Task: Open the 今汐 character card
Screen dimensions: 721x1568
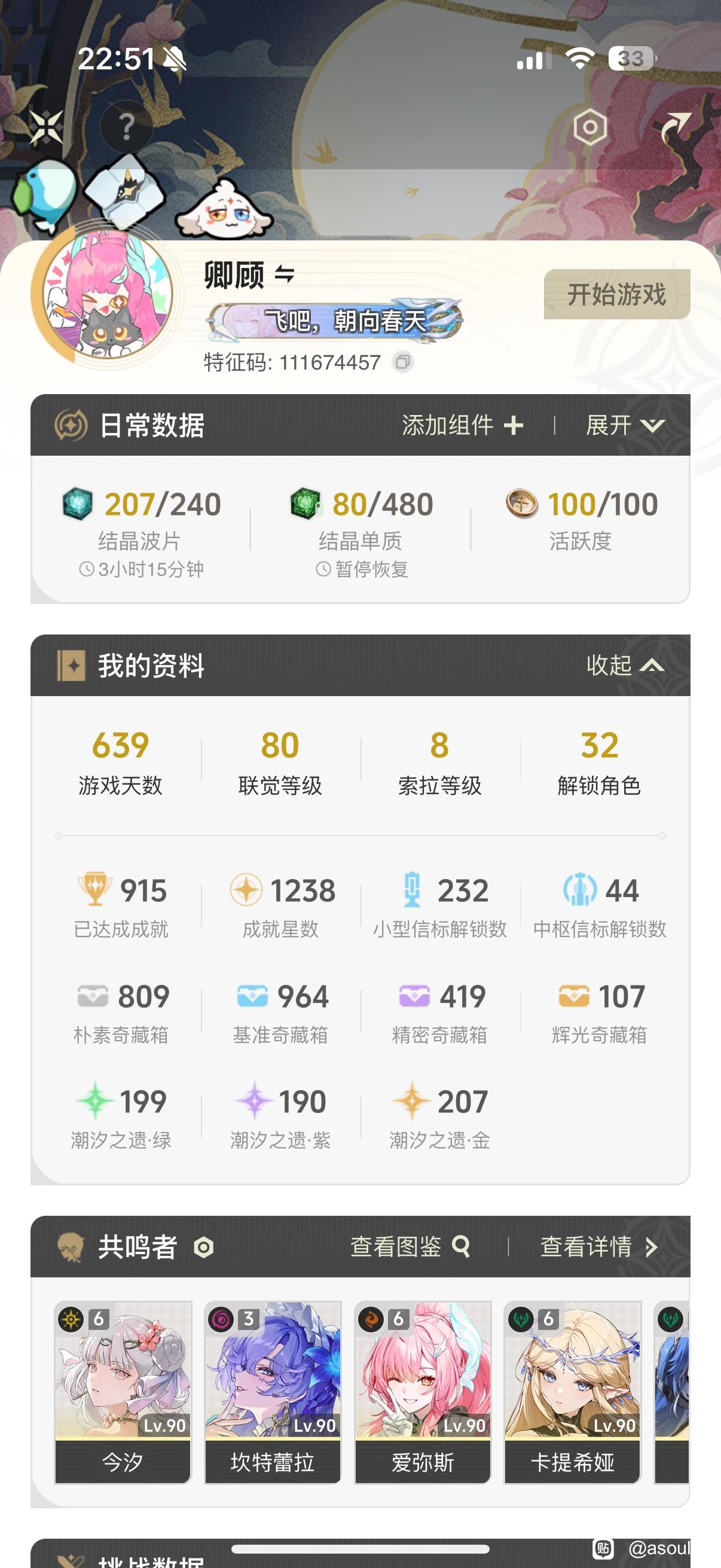Action: click(x=123, y=1392)
